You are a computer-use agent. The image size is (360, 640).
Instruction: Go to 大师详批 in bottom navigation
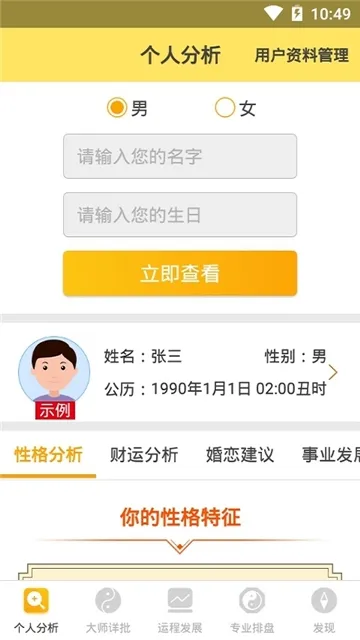(108, 611)
